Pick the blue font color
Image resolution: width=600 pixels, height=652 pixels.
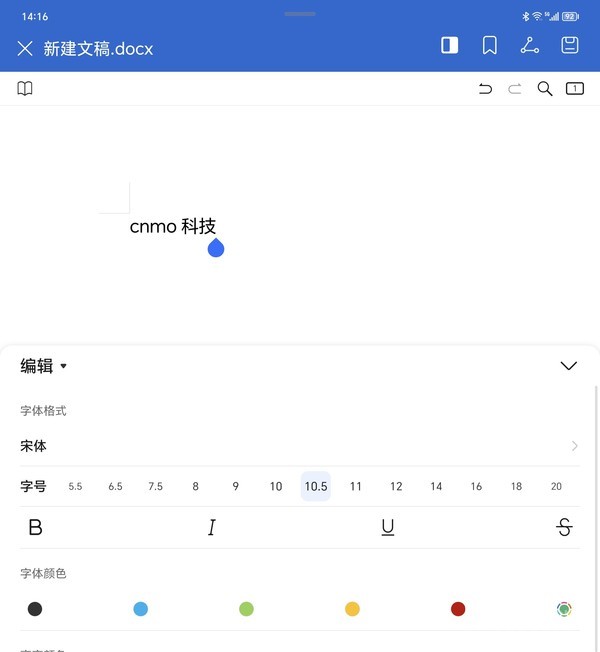(141, 609)
